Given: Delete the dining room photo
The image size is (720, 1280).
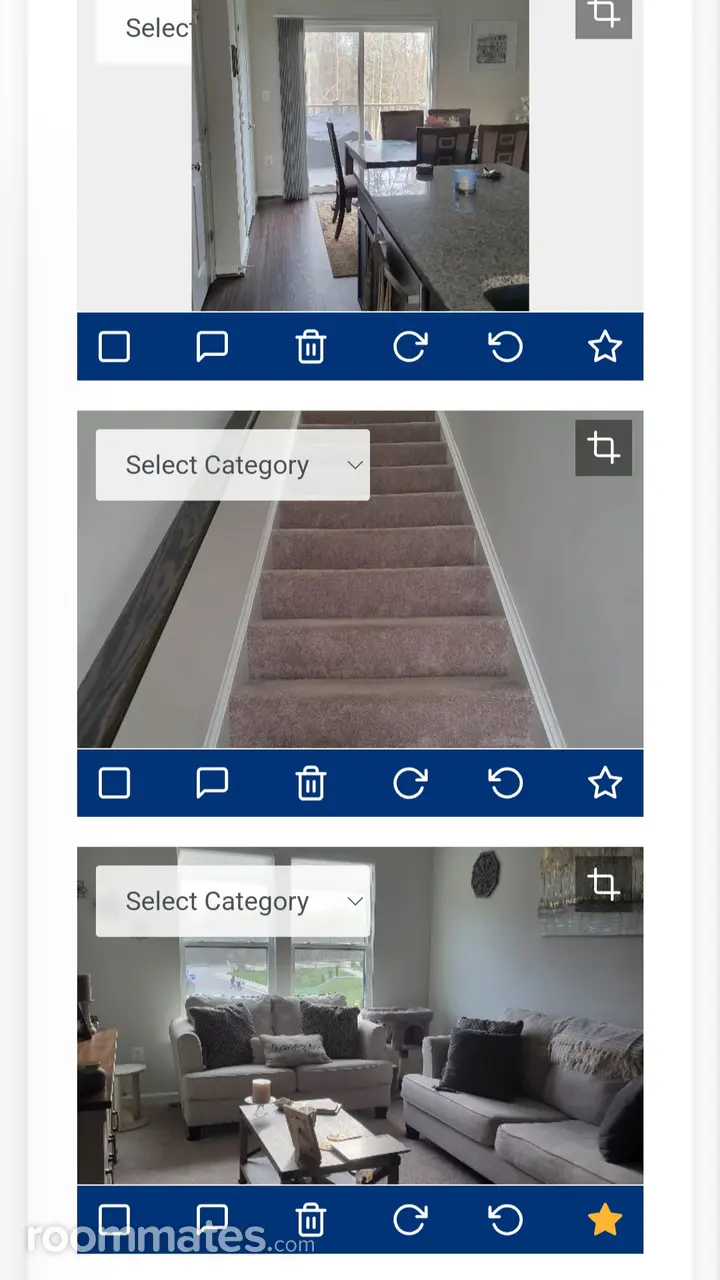Looking at the screenshot, I should tap(311, 347).
